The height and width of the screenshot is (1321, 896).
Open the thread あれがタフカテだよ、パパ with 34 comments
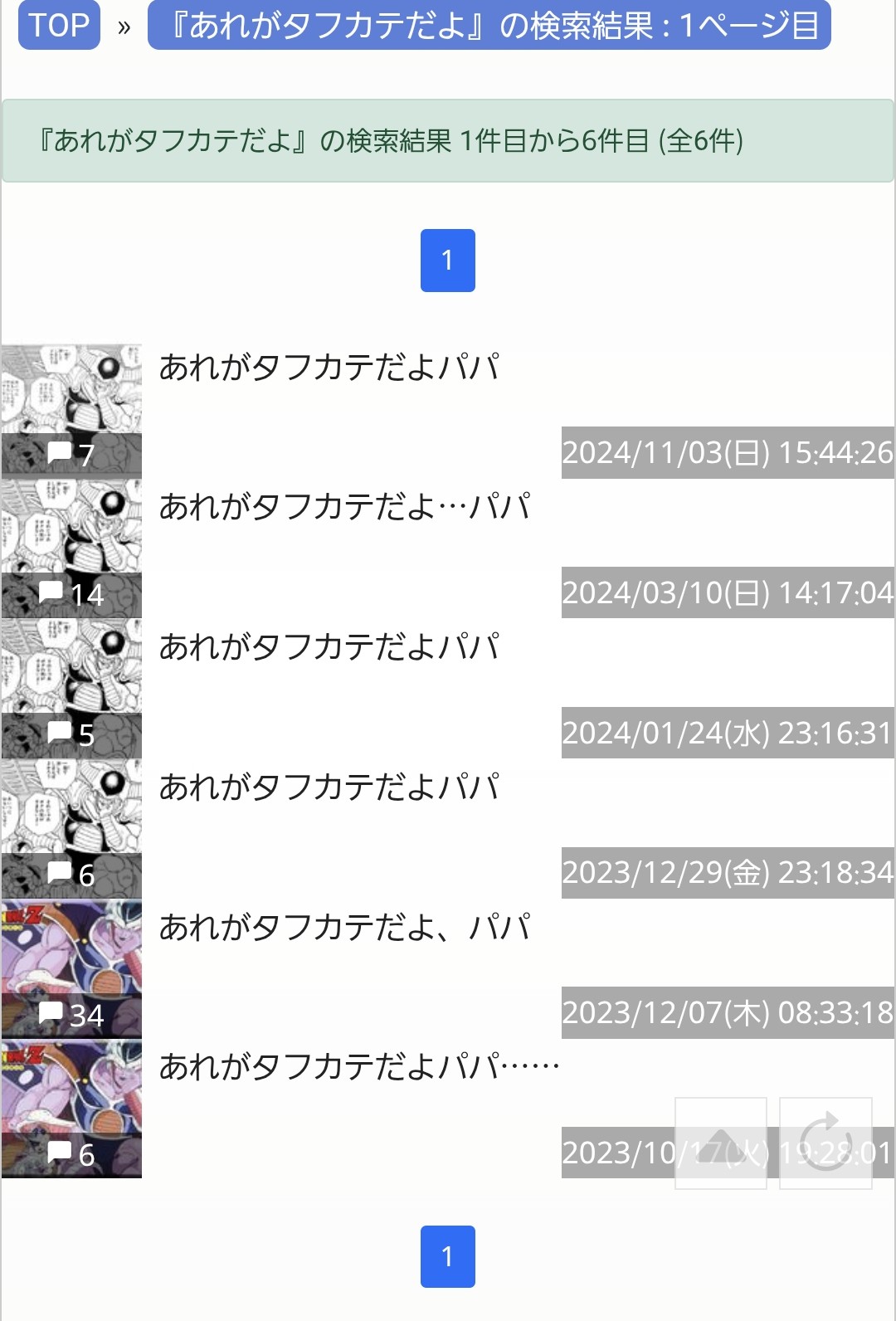point(448,969)
